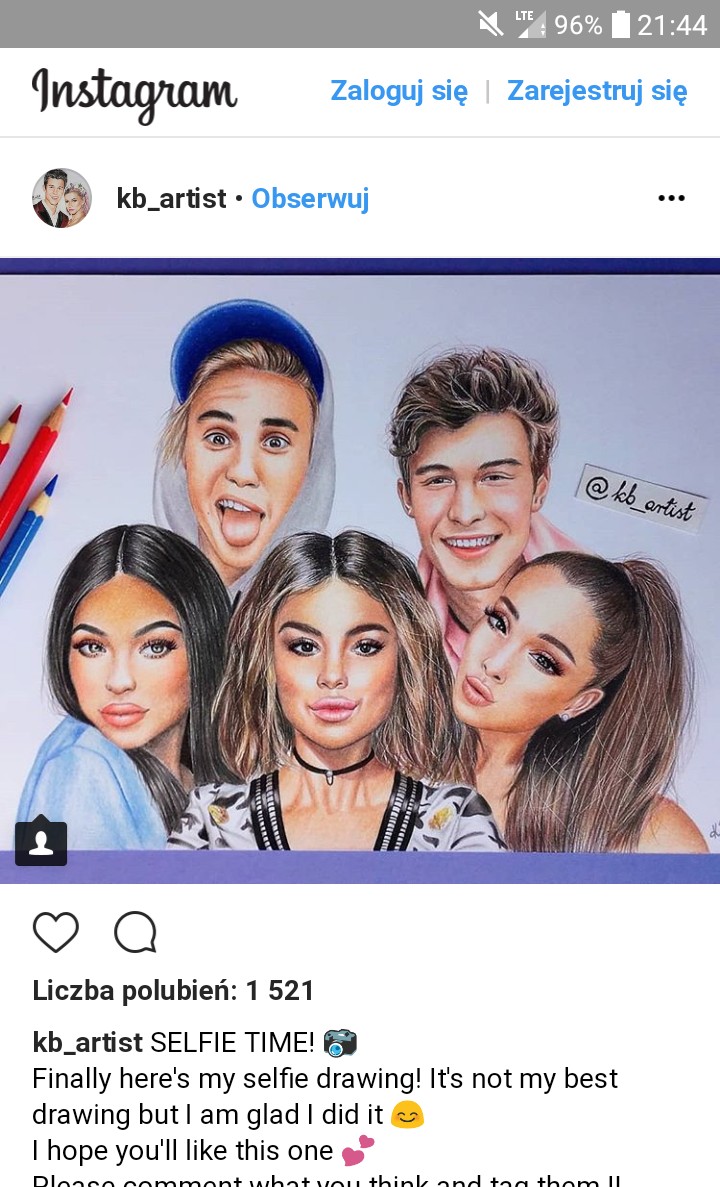Image resolution: width=720 pixels, height=1187 pixels.
Task: Open kb_artist username in the caption
Action: point(87,1042)
